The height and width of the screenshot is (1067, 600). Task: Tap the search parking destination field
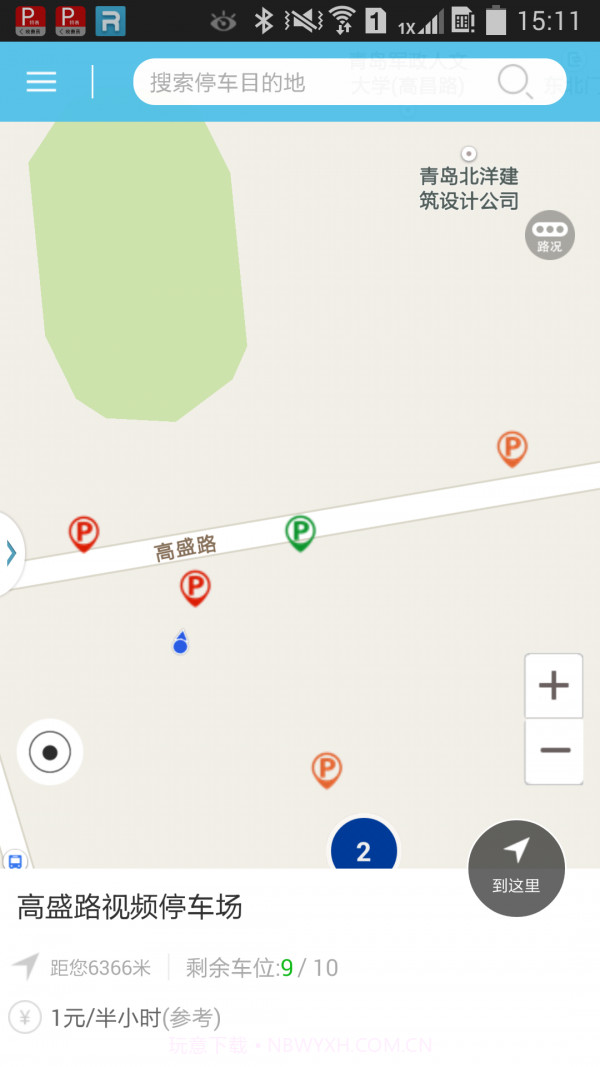310,82
